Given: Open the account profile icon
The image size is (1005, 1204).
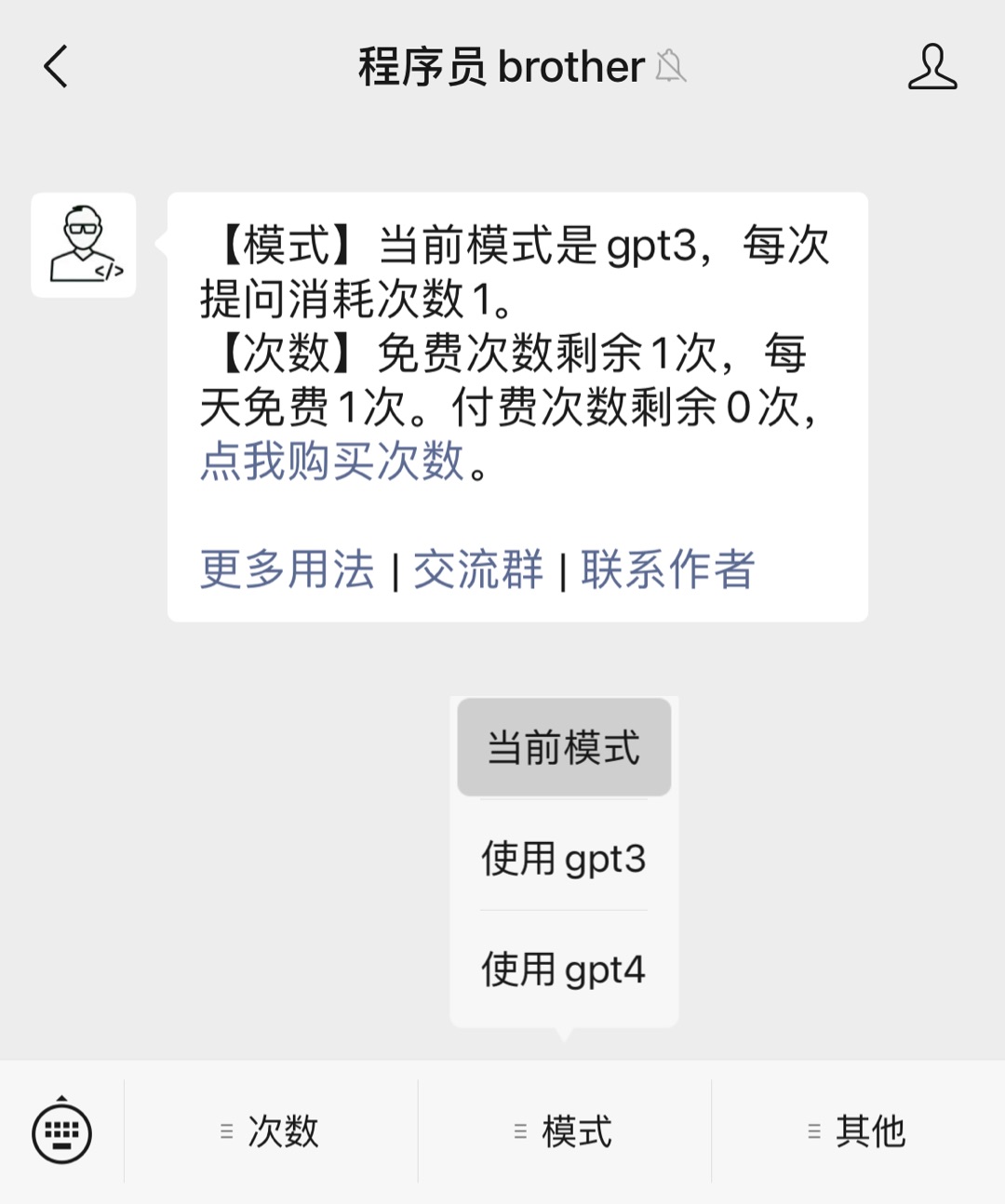Looking at the screenshot, I should [x=931, y=67].
